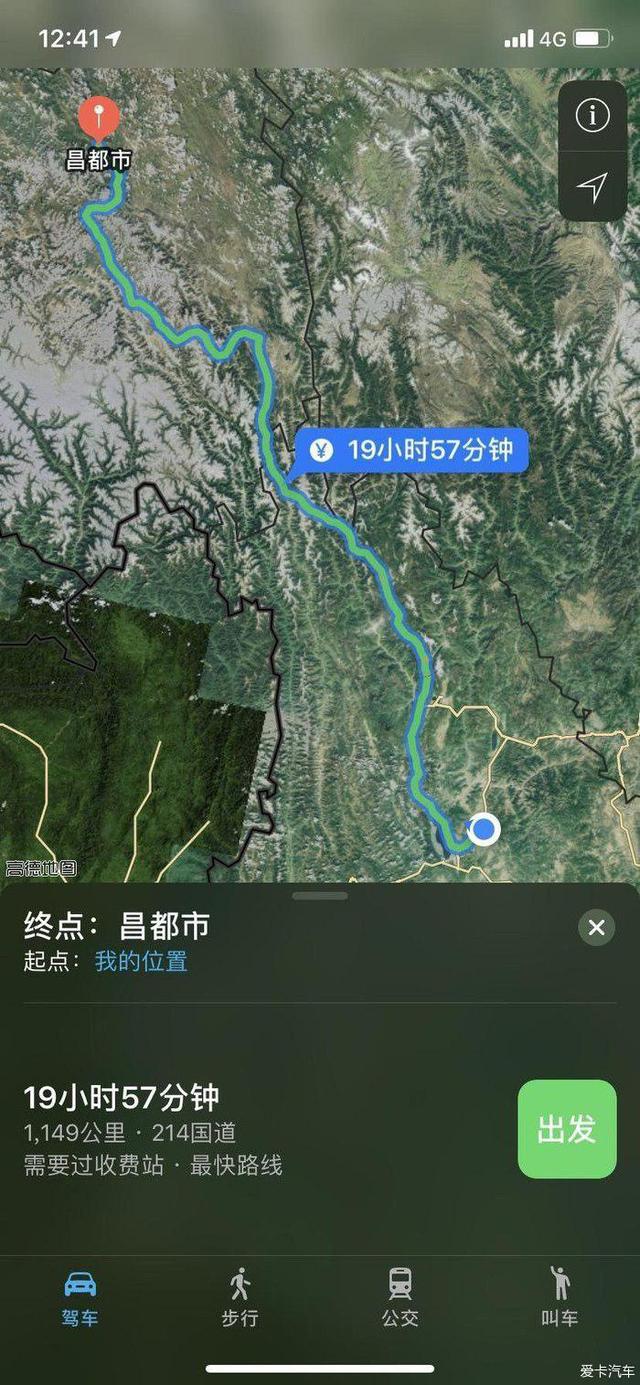Close the route details panel
Viewport: 640px width, 1385px height.
pyautogui.click(x=596, y=928)
